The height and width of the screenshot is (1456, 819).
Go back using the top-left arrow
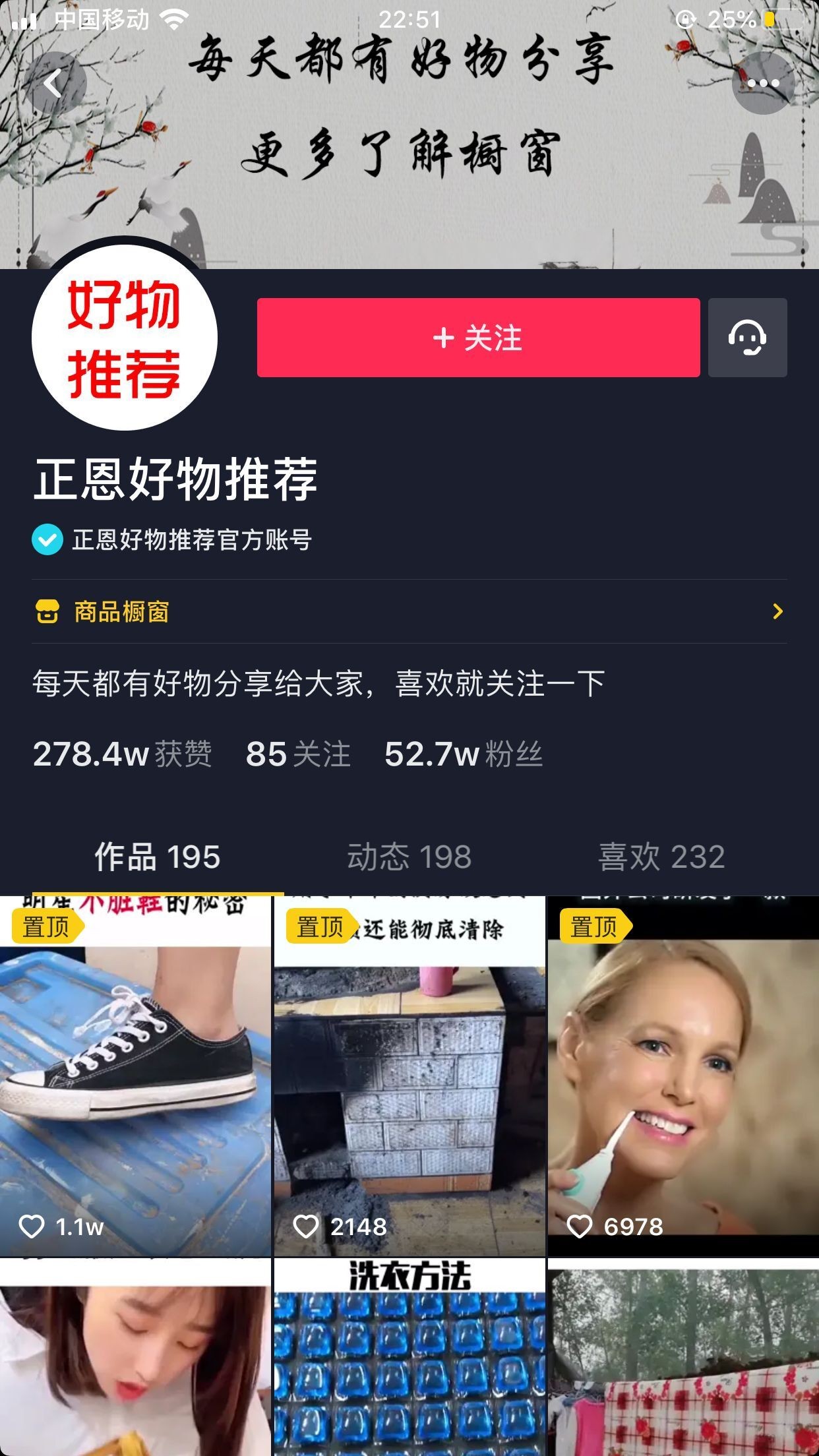click(54, 84)
